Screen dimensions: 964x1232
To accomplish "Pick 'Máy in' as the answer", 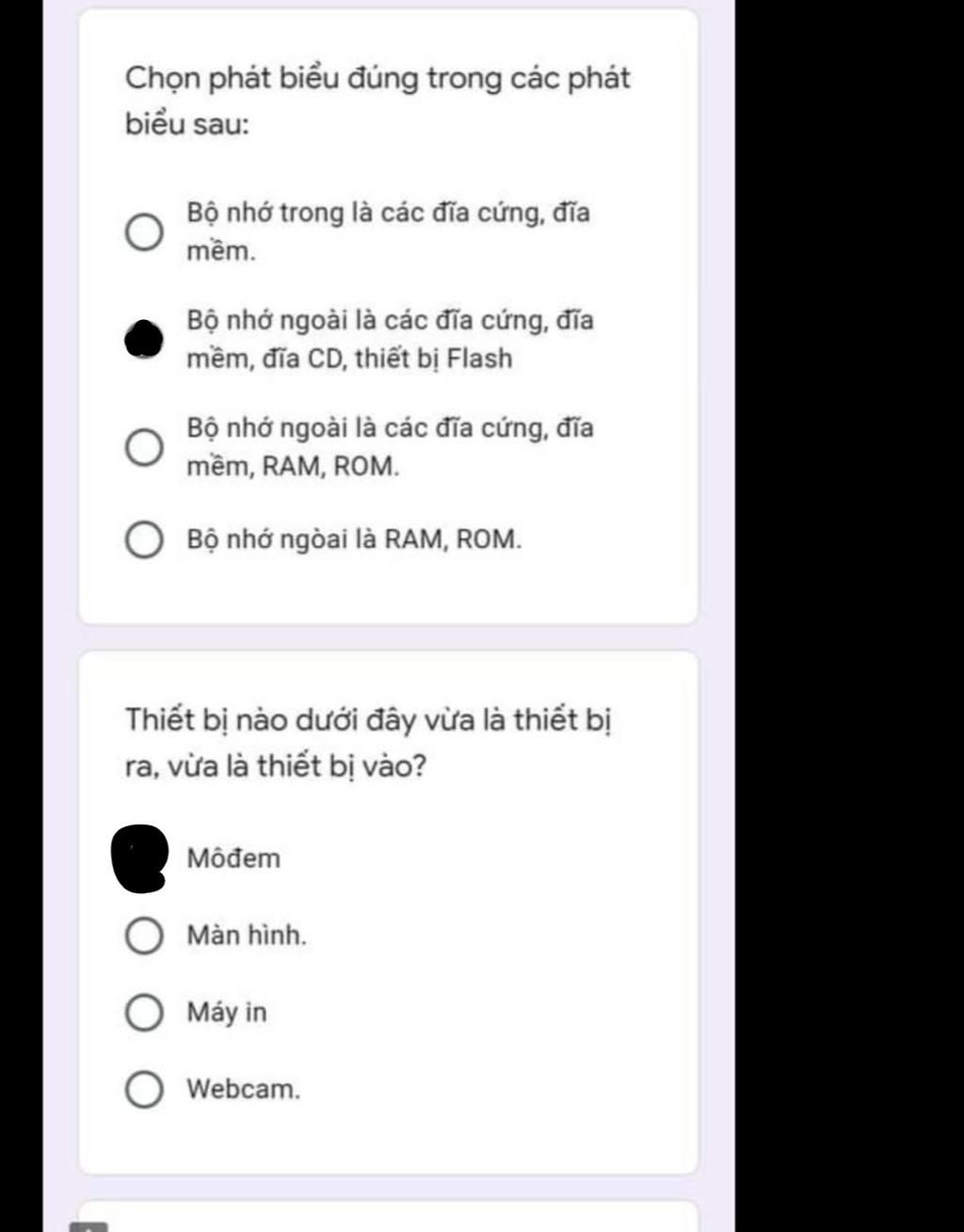I will pyautogui.click(x=144, y=1013).
